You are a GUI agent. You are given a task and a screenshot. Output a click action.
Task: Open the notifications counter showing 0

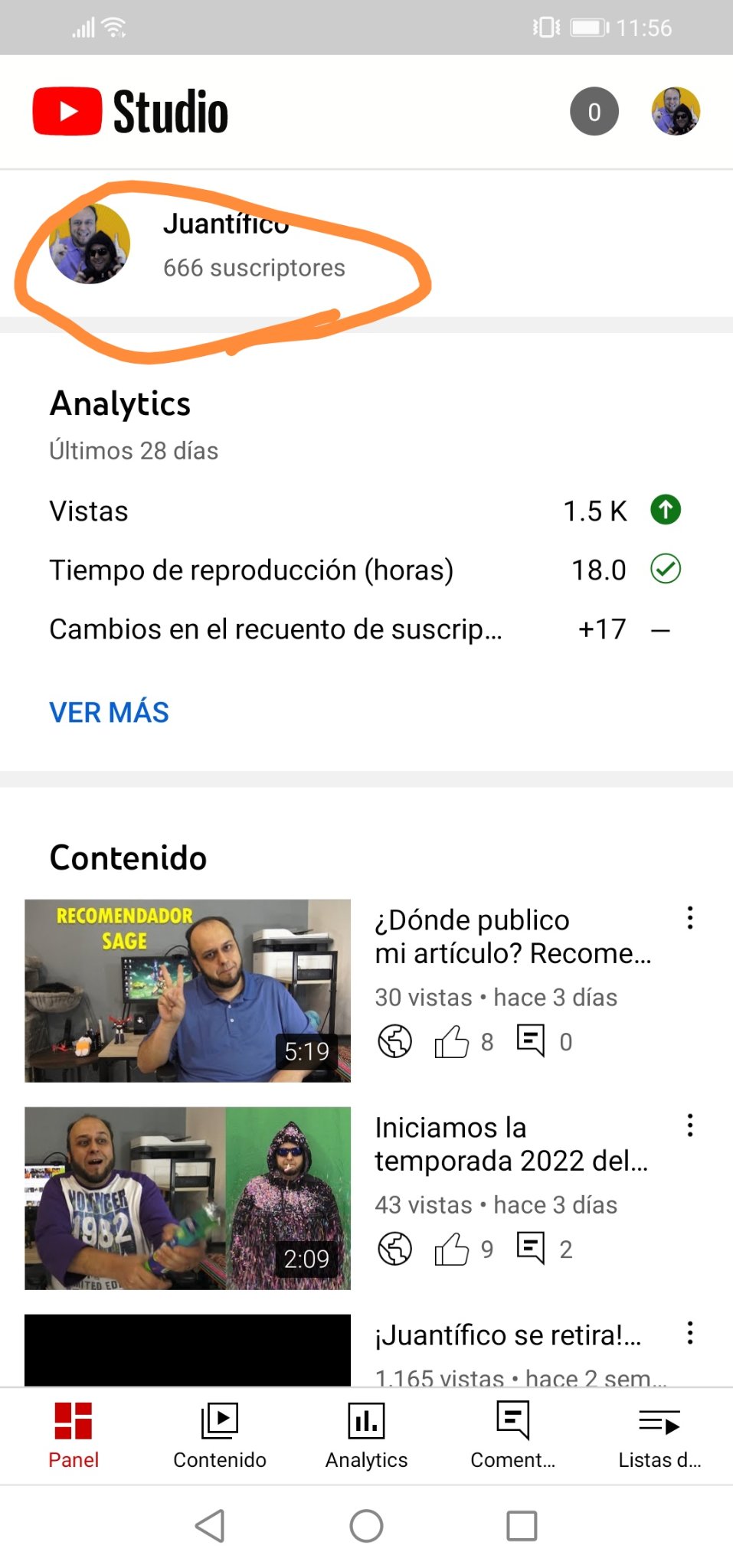[594, 112]
